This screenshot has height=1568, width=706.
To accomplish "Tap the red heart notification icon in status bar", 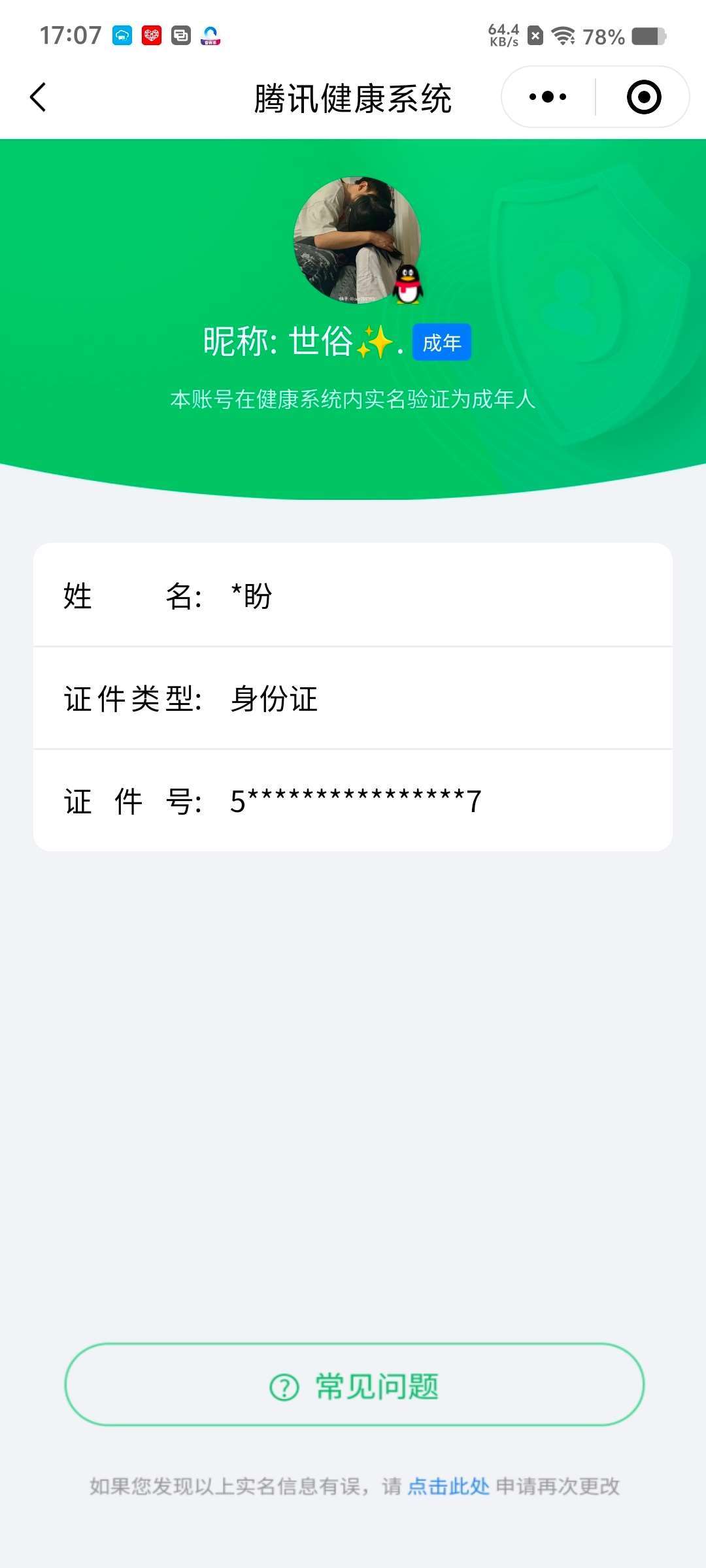I will tap(152, 36).
